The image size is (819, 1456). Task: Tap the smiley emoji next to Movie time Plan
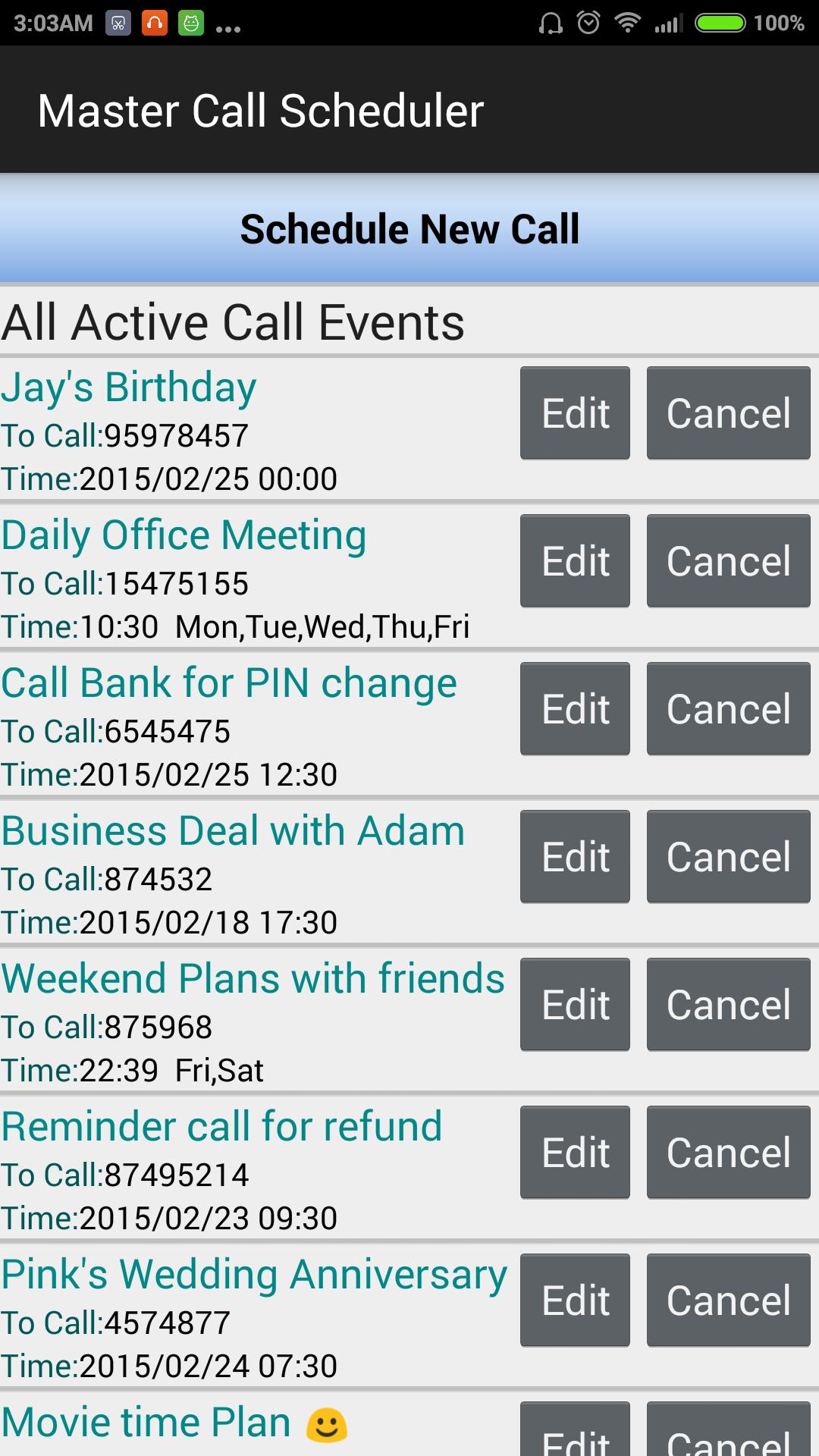[x=328, y=1423]
